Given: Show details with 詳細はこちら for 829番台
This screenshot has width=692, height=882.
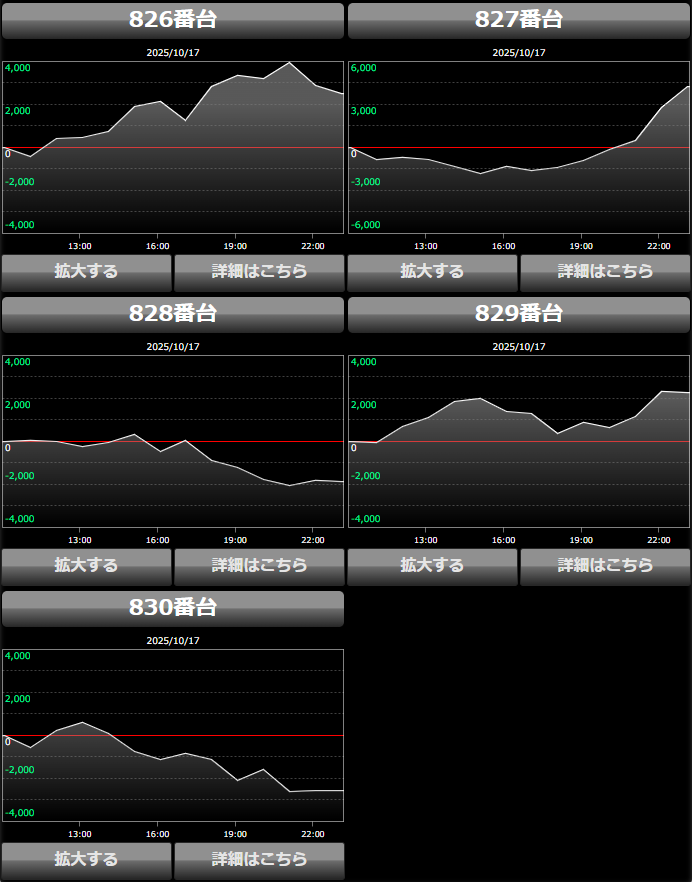Looking at the screenshot, I should 605,565.
